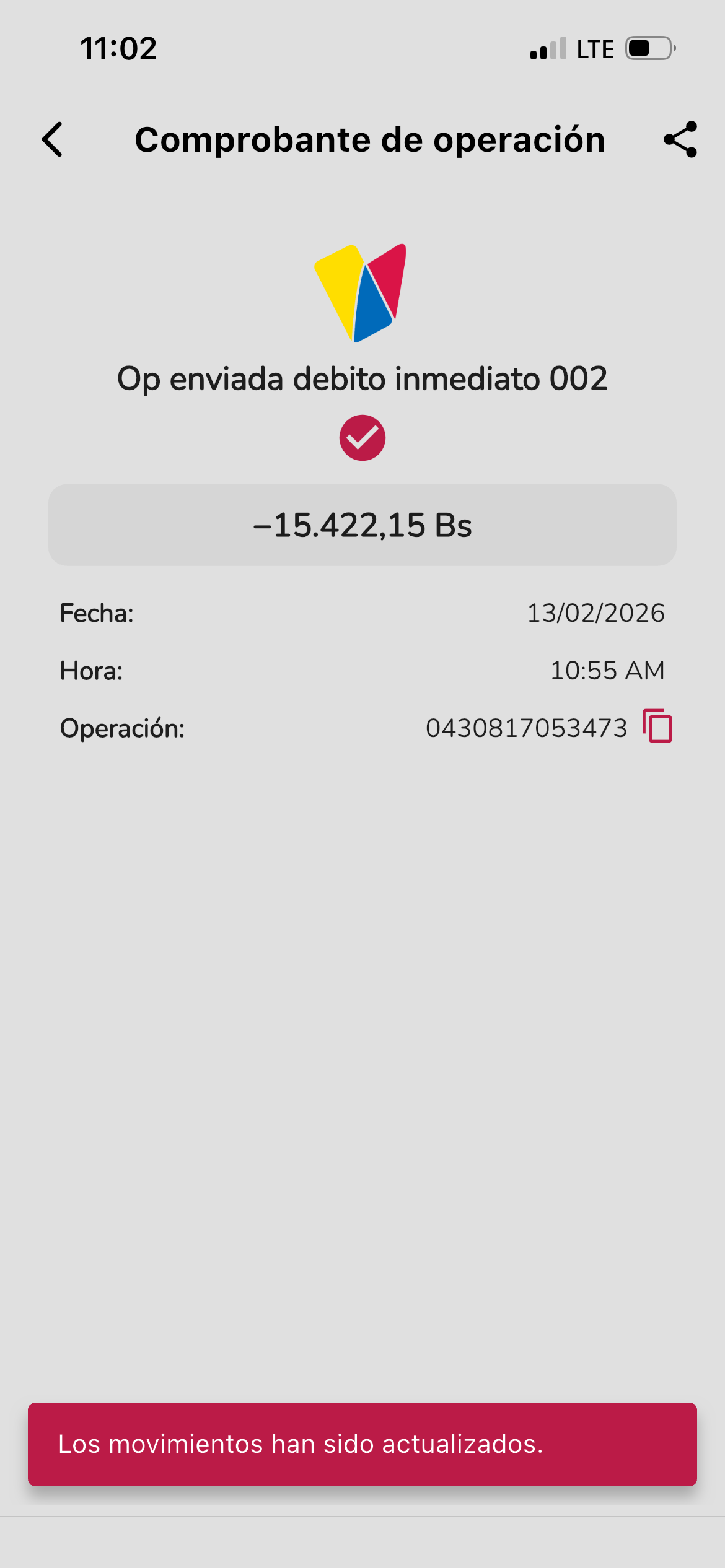Share this operation receipt

pos(680,139)
